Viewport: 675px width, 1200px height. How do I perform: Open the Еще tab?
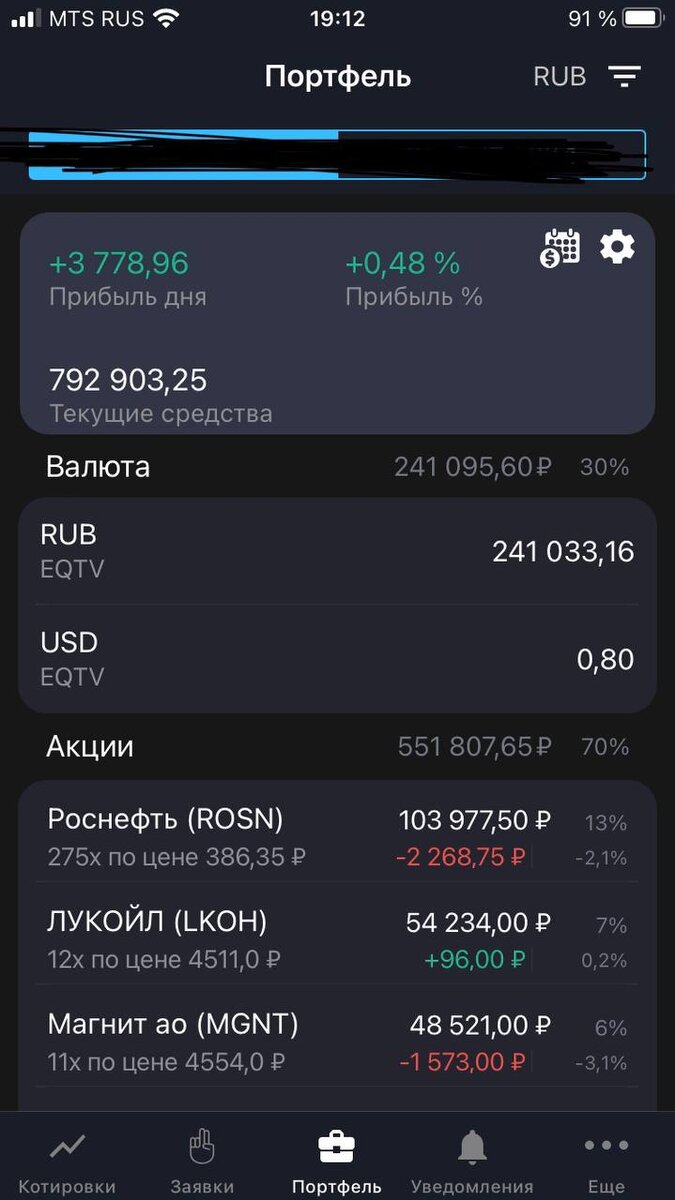[x=606, y=1162]
